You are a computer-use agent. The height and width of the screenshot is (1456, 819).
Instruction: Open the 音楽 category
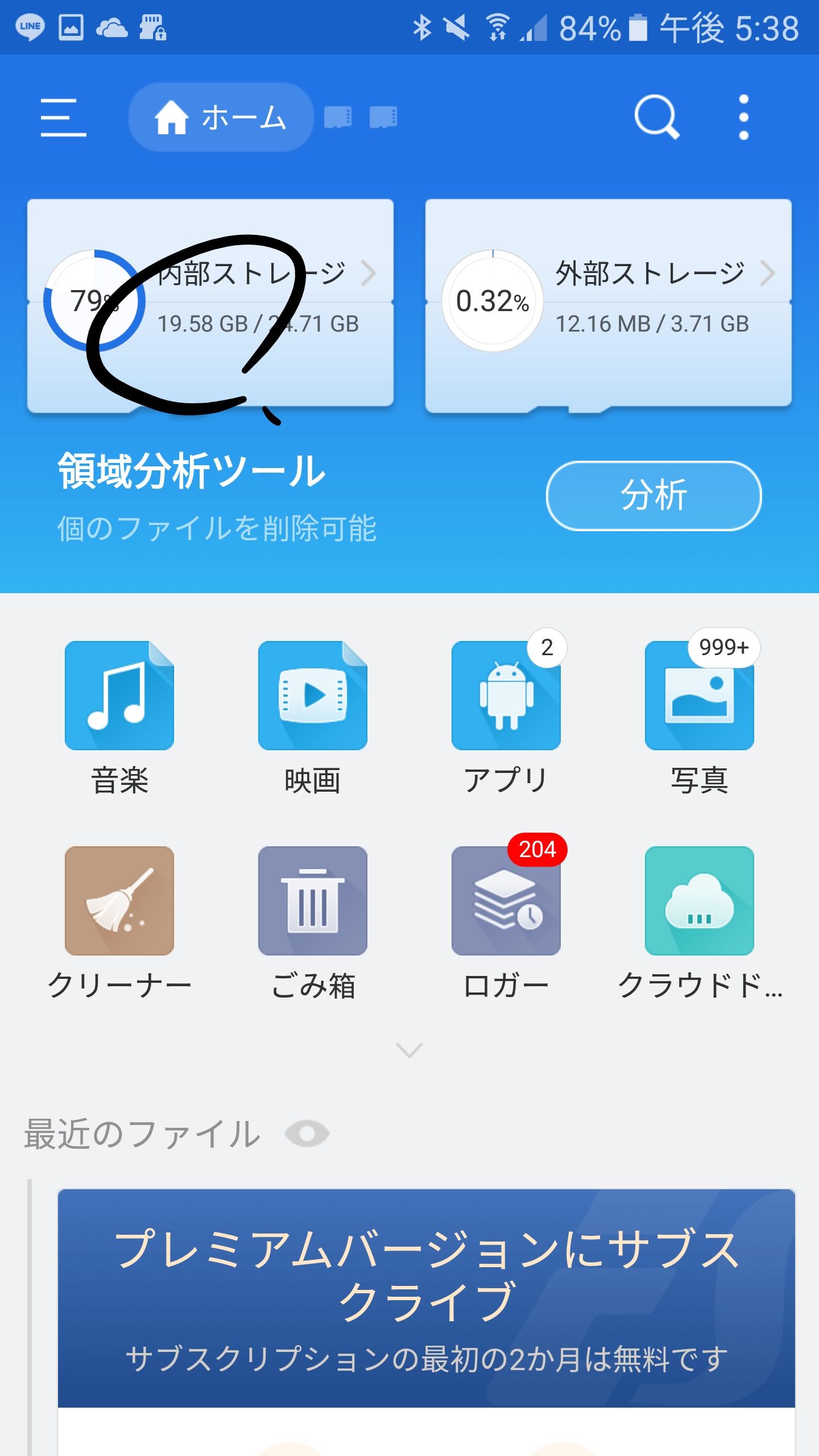[x=119, y=717]
